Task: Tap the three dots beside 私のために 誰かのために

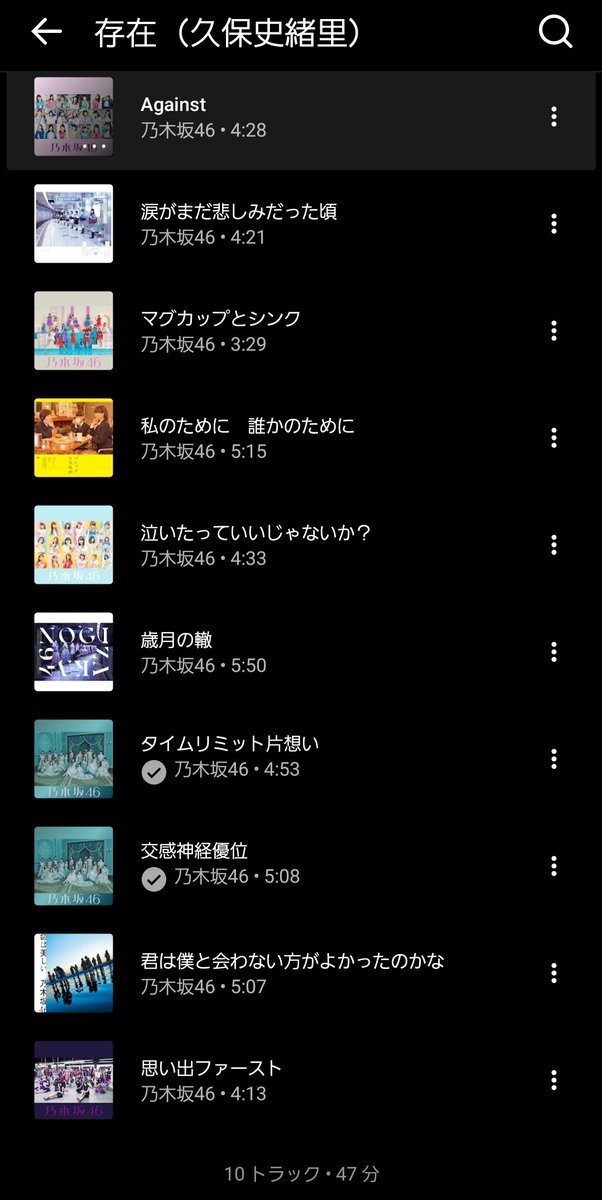Action: [x=553, y=438]
